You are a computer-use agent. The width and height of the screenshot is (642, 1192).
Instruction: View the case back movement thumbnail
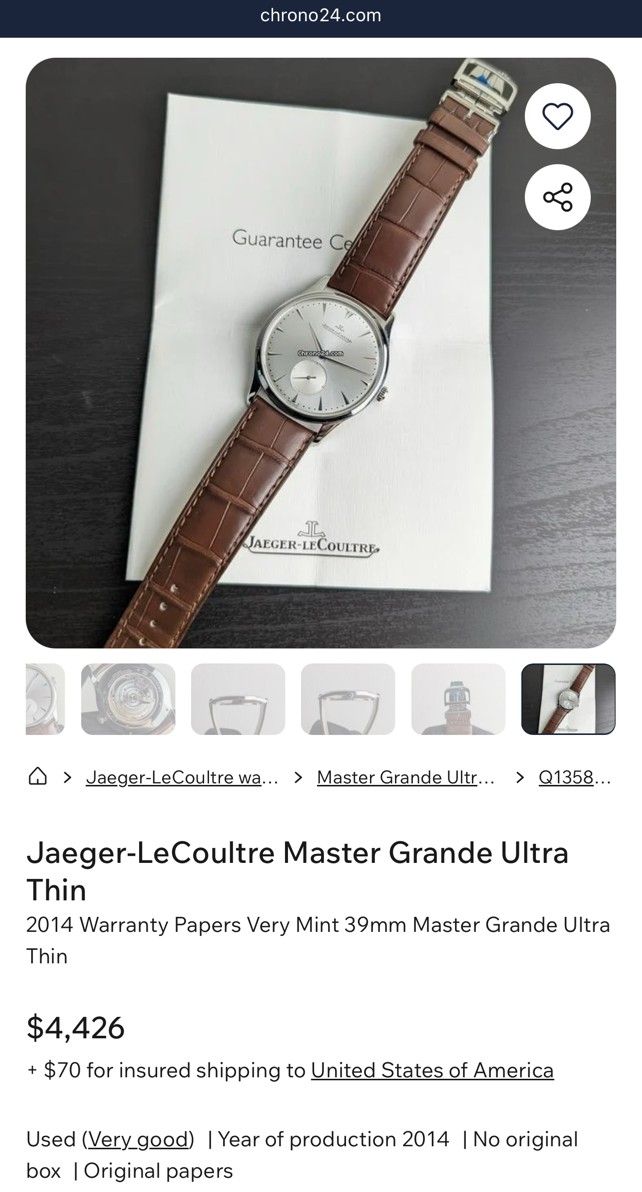[x=128, y=699]
